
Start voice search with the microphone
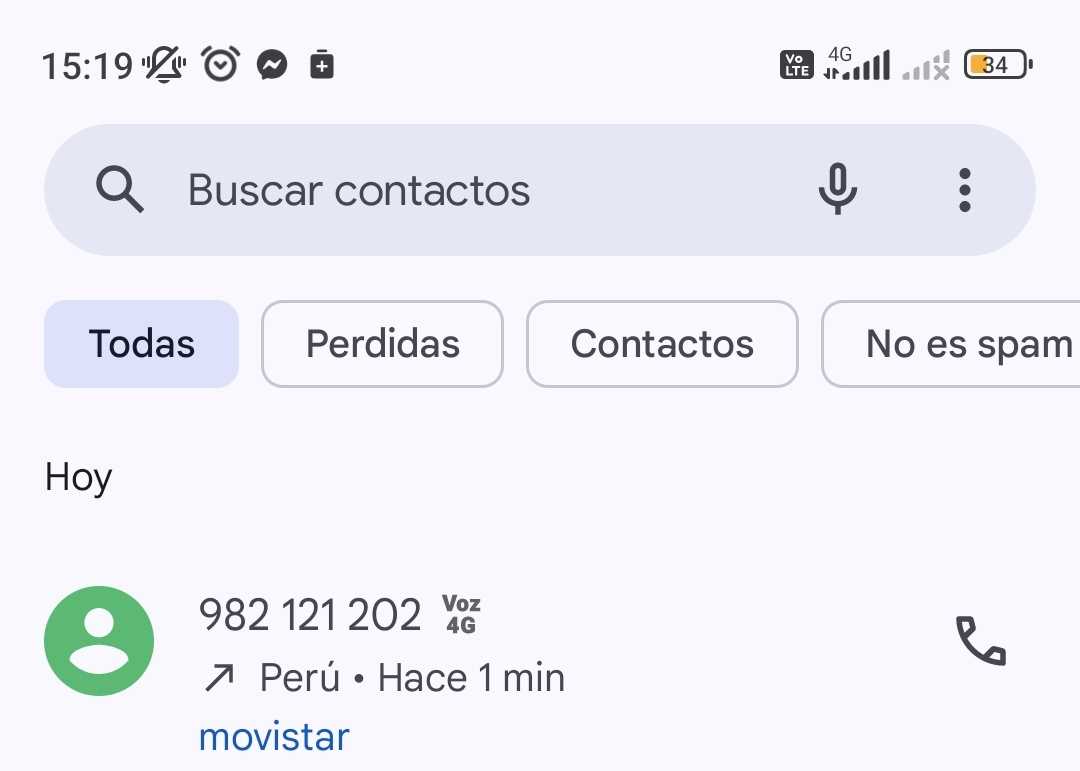pos(837,189)
